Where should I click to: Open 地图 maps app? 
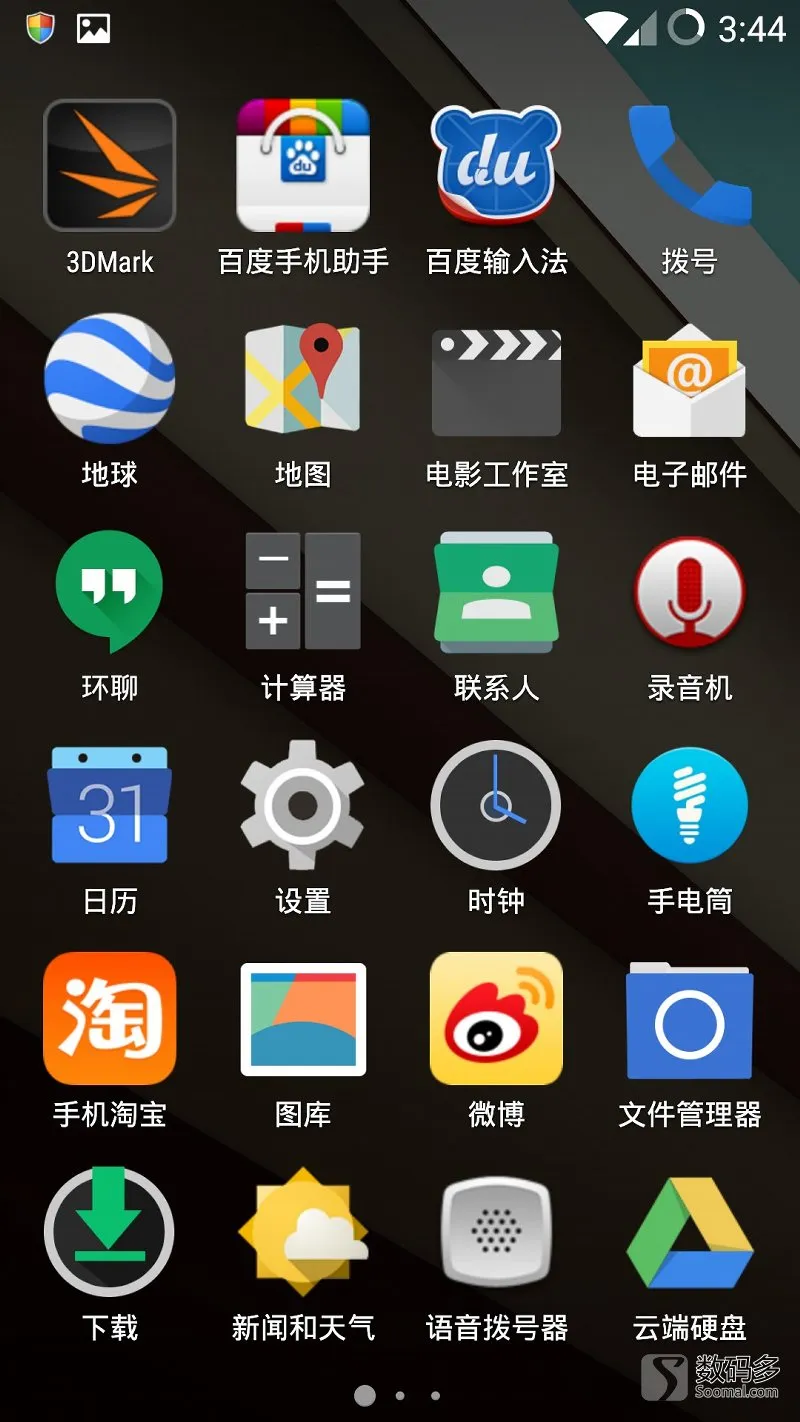pyautogui.click(x=303, y=379)
